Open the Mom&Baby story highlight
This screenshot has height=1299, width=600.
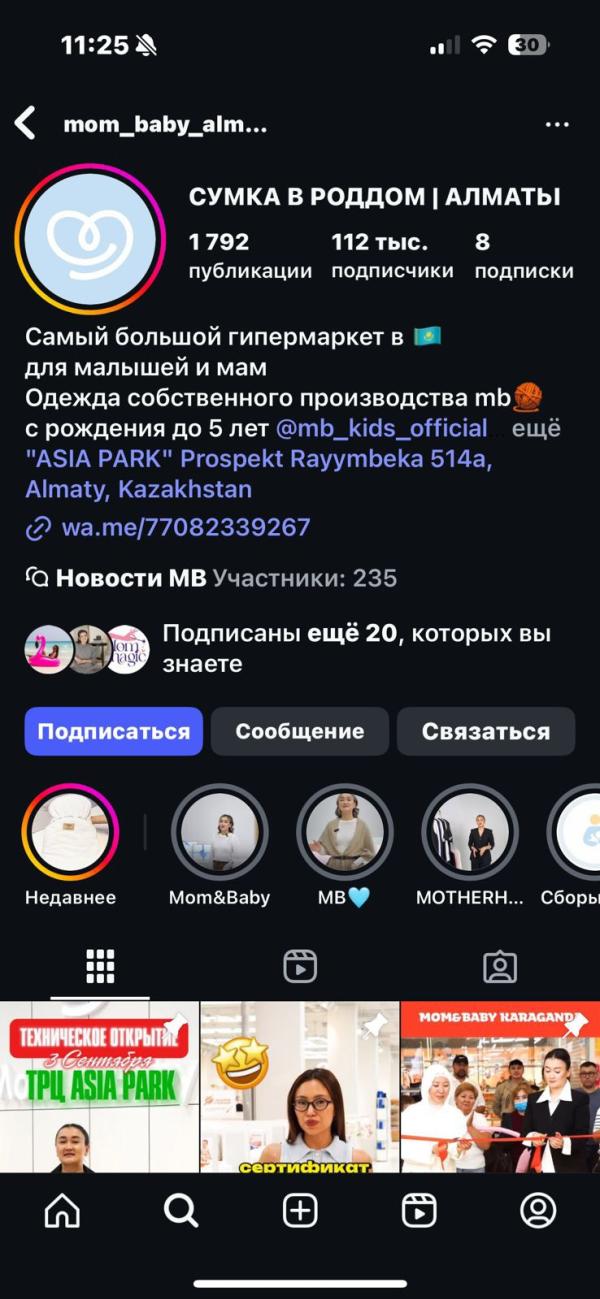point(219,832)
